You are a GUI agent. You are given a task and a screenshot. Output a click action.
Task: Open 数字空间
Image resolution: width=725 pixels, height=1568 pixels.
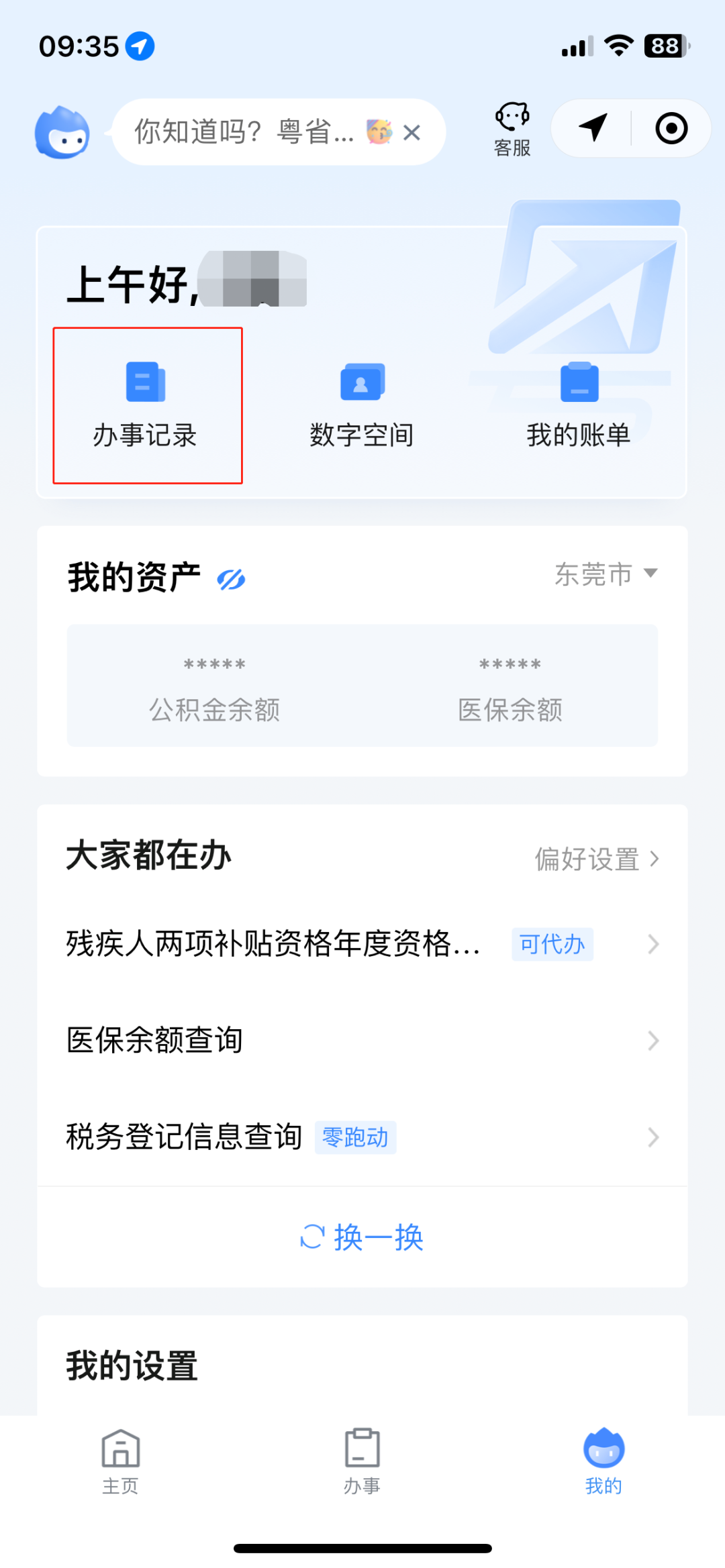tap(361, 405)
